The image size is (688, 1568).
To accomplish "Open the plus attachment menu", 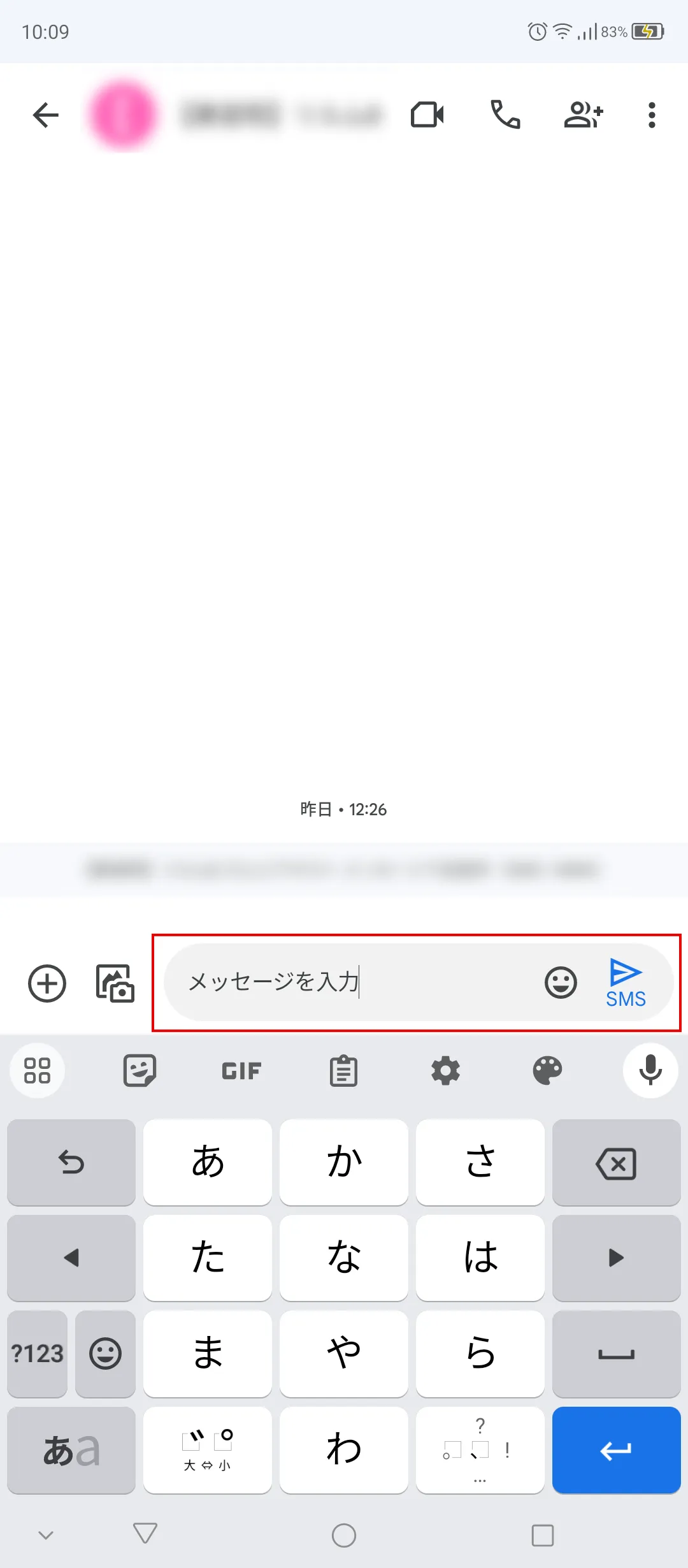I will click(x=47, y=984).
